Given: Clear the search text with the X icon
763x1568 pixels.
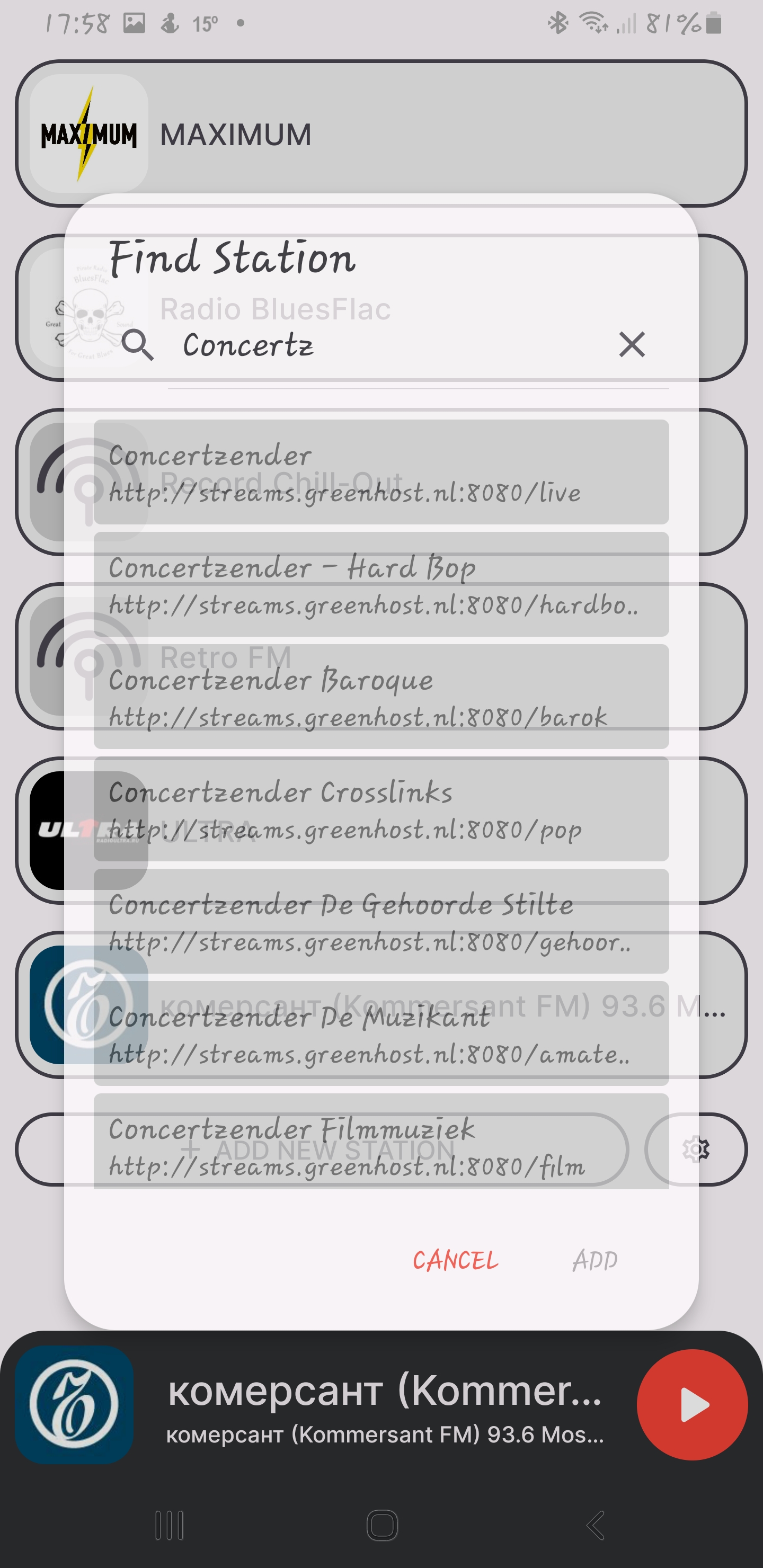Looking at the screenshot, I should [632, 344].
